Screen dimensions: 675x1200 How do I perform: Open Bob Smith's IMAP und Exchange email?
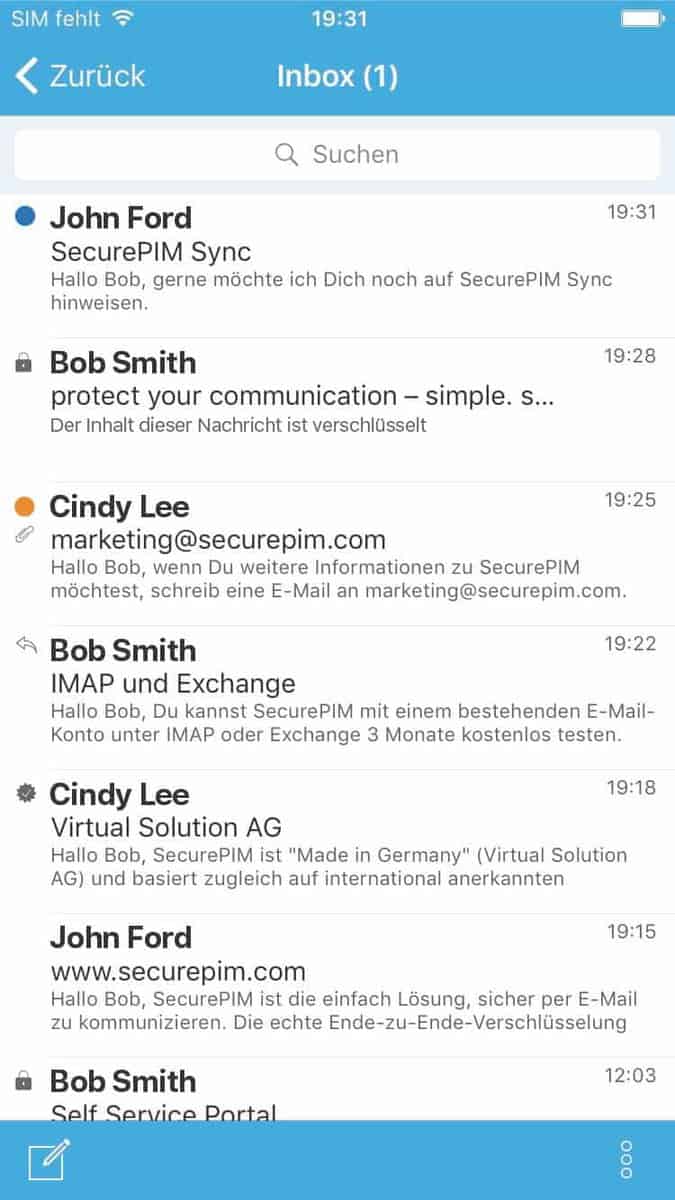click(x=337, y=697)
